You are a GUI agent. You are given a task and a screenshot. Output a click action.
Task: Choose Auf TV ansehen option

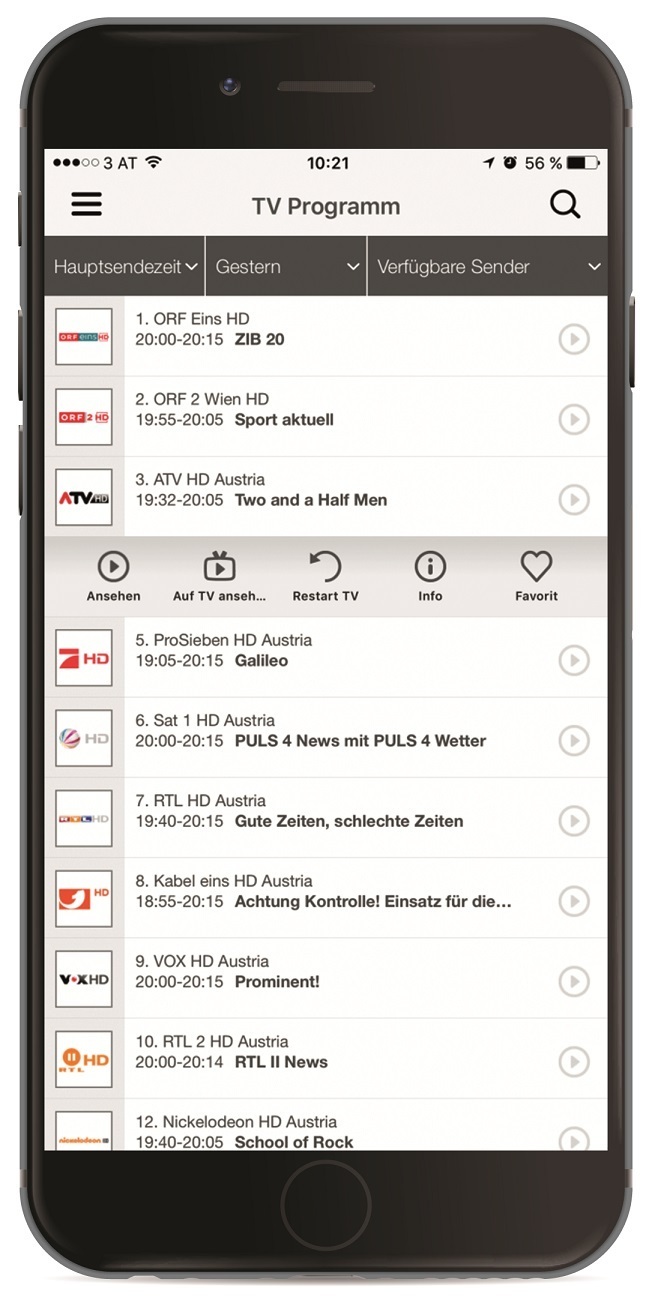coord(219,577)
